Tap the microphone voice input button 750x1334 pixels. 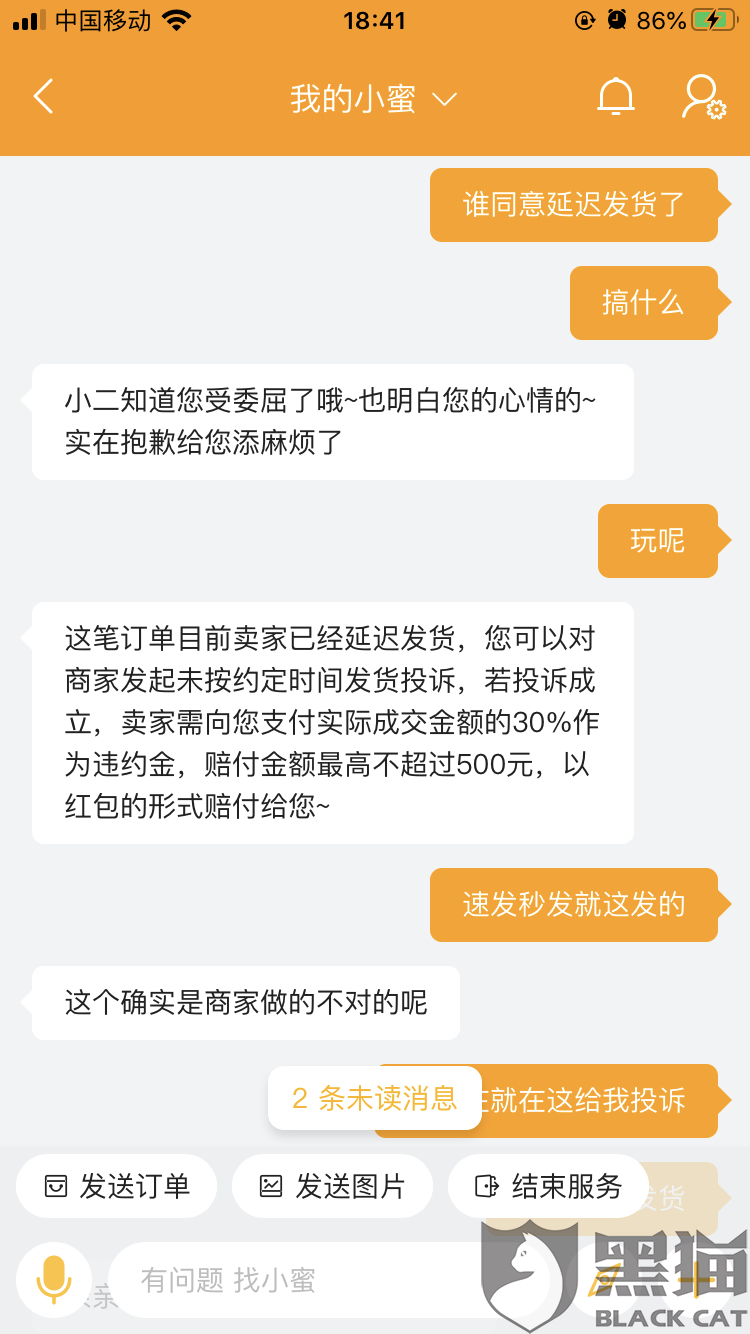pyautogui.click(x=54, y=1279)
